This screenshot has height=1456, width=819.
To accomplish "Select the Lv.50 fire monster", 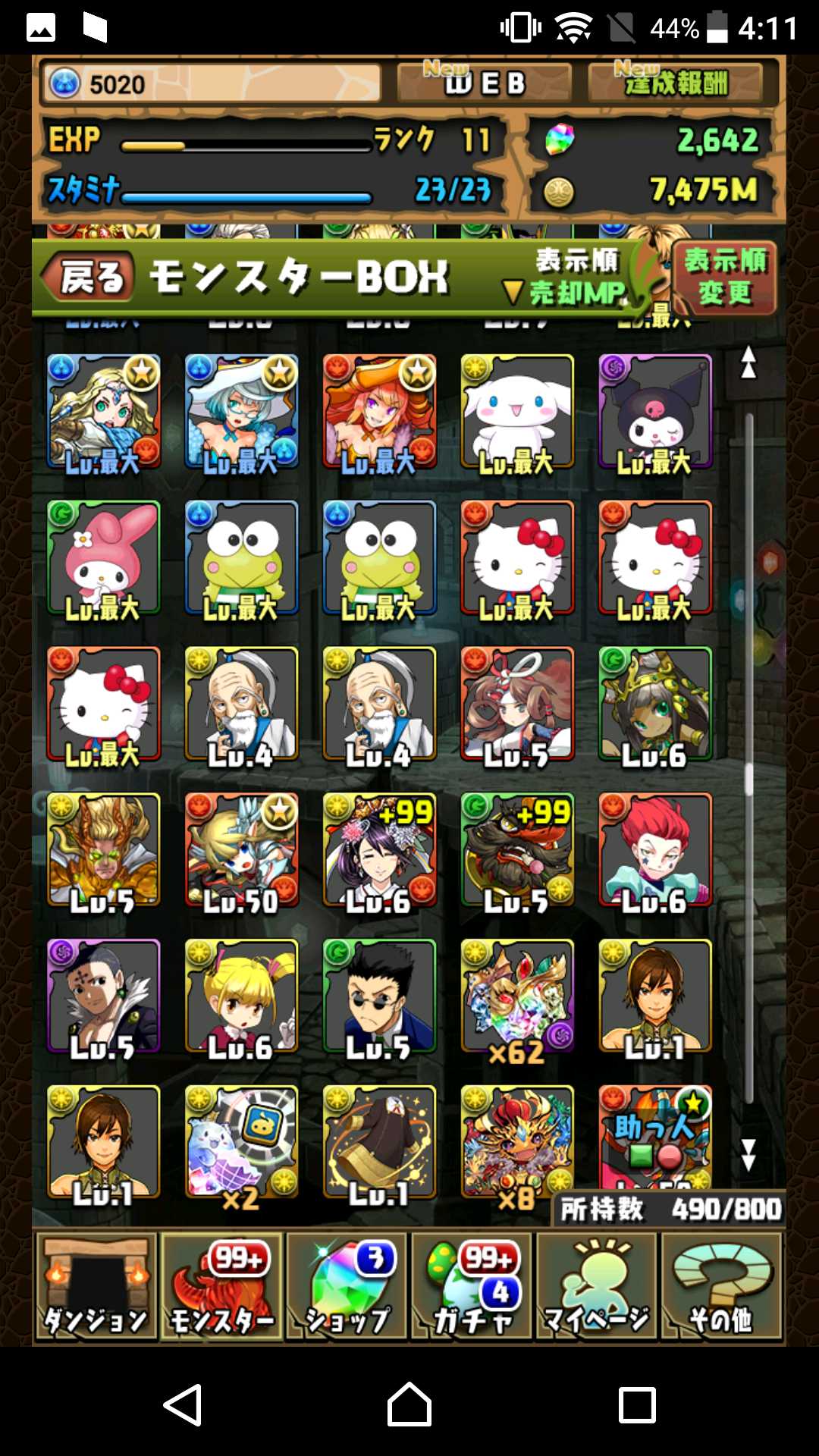I will point(242,850).
